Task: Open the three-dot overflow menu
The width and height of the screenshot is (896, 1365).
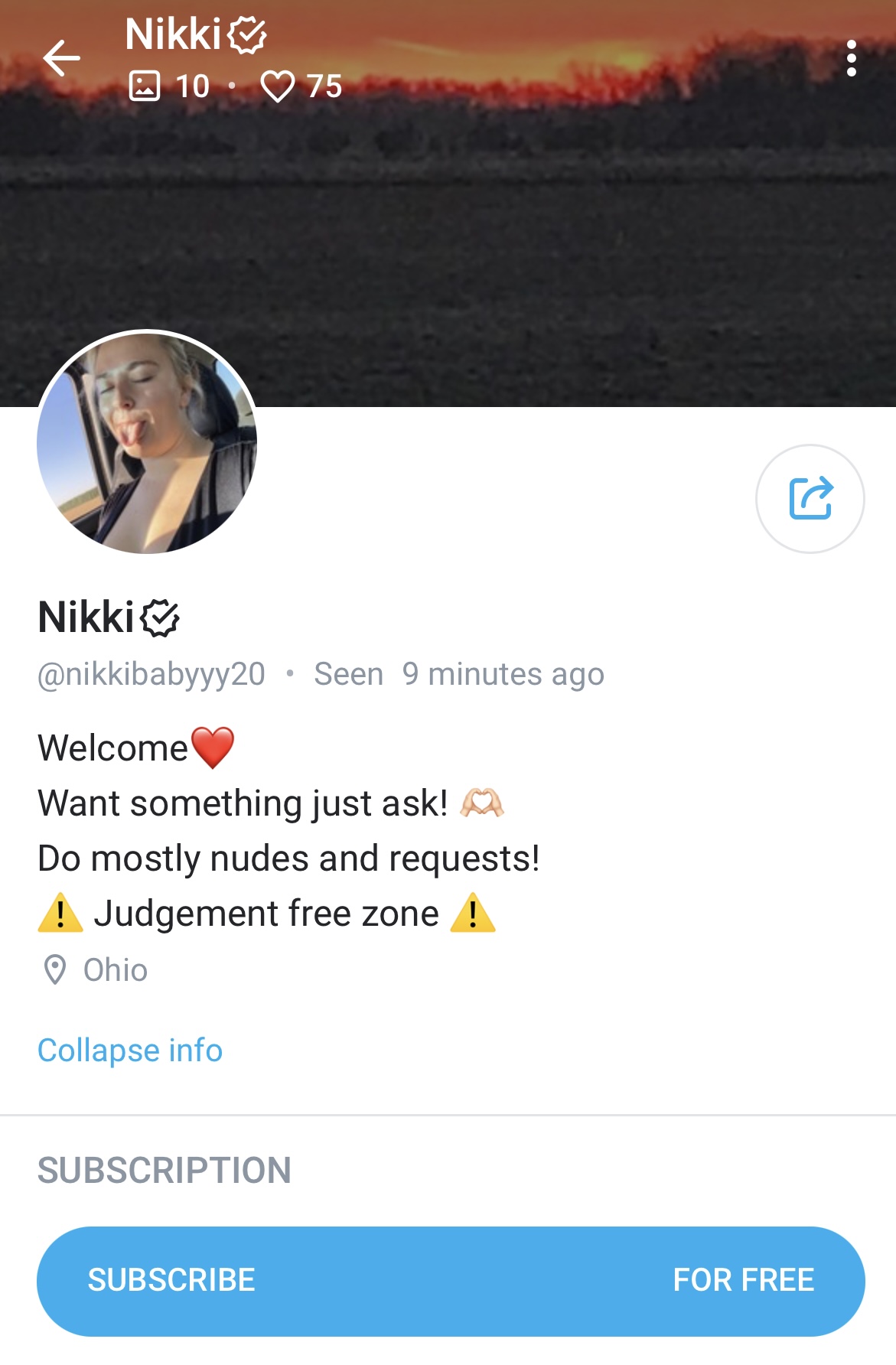Action: click(851, 59)
